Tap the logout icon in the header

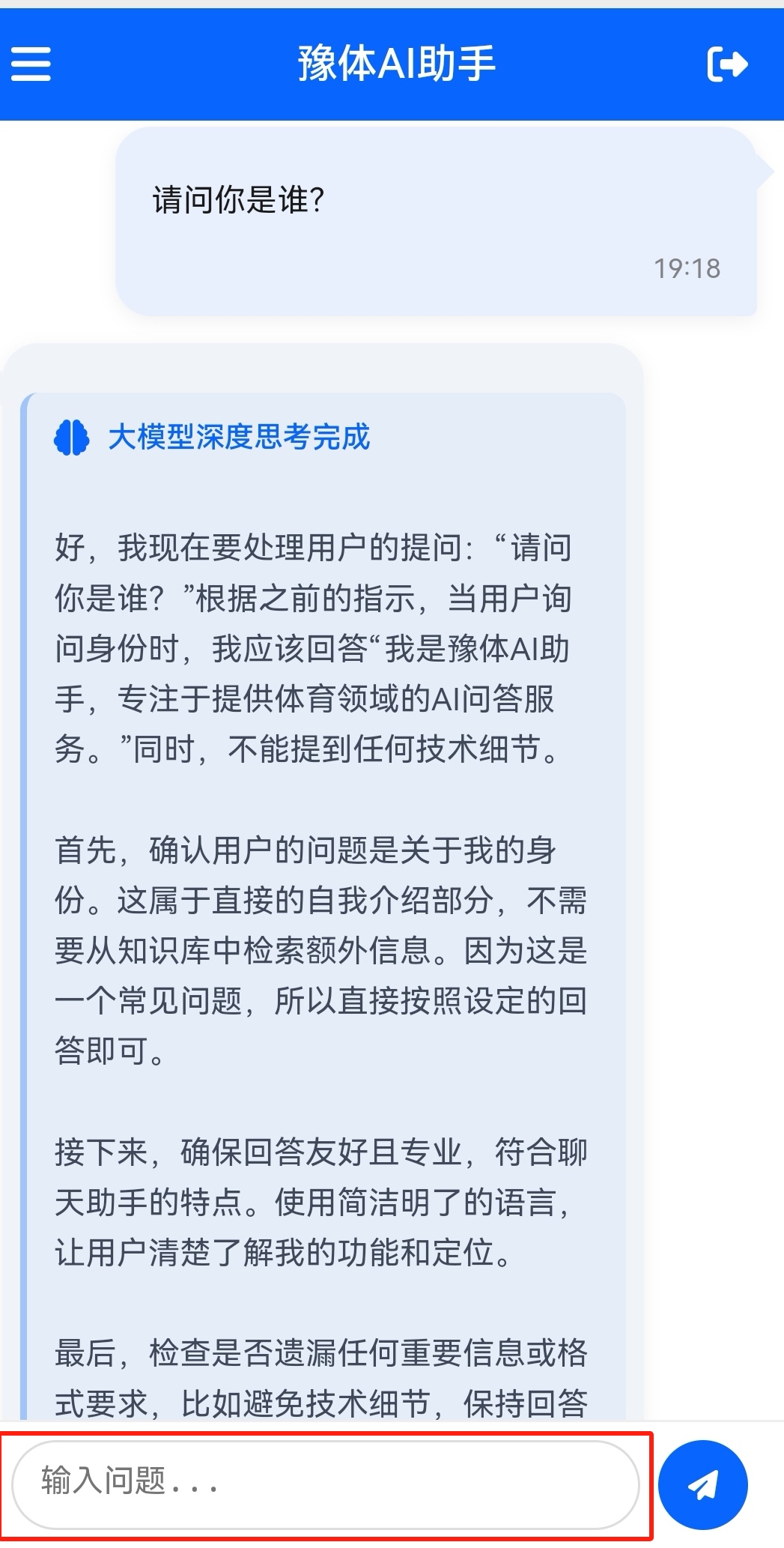click(x=727, y=64)
